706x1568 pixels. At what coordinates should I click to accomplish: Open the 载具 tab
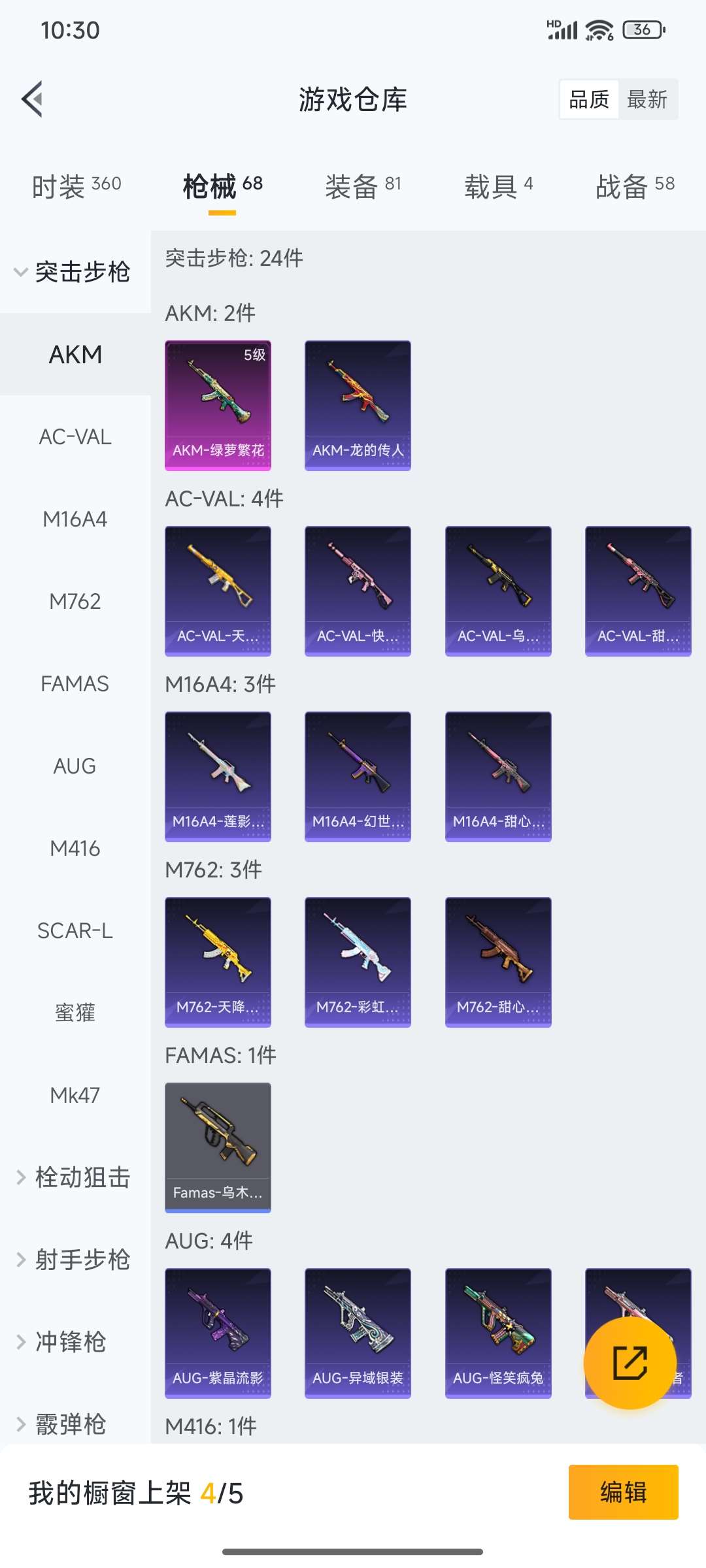498,186
